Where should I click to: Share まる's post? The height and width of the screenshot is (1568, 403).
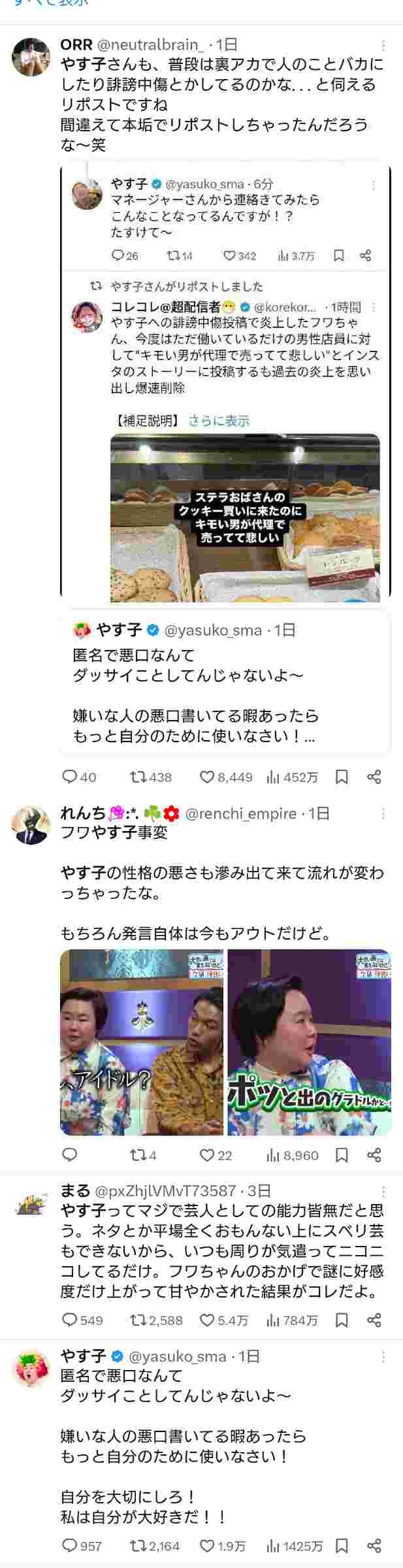click(374, 1320)
